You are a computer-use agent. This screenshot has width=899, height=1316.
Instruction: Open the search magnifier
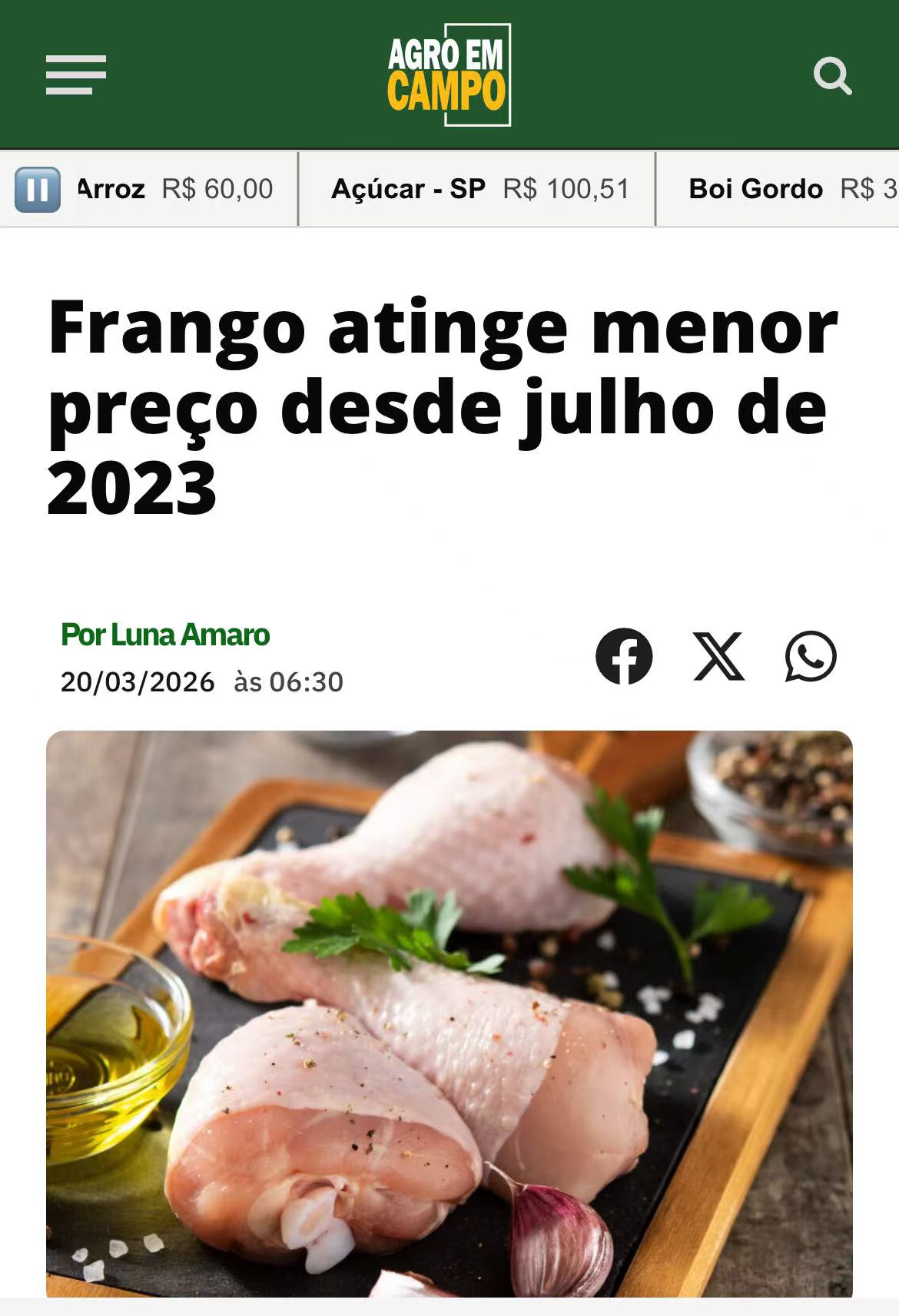click(832, 75)
